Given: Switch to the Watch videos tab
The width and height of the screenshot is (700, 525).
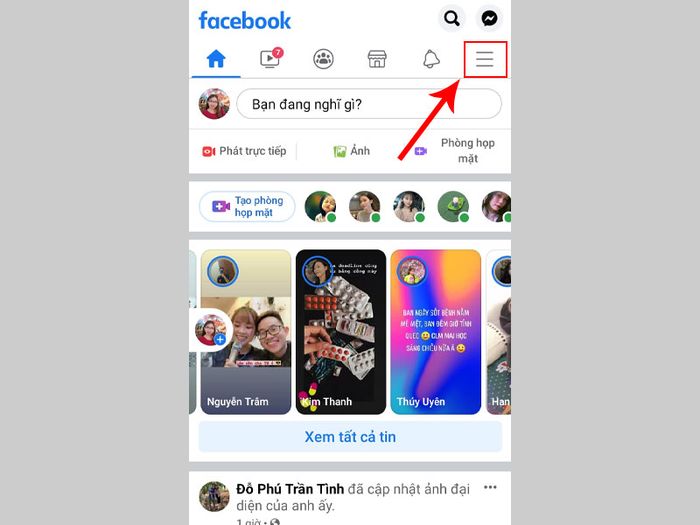Looking at the screenshot, I should 270,60.
